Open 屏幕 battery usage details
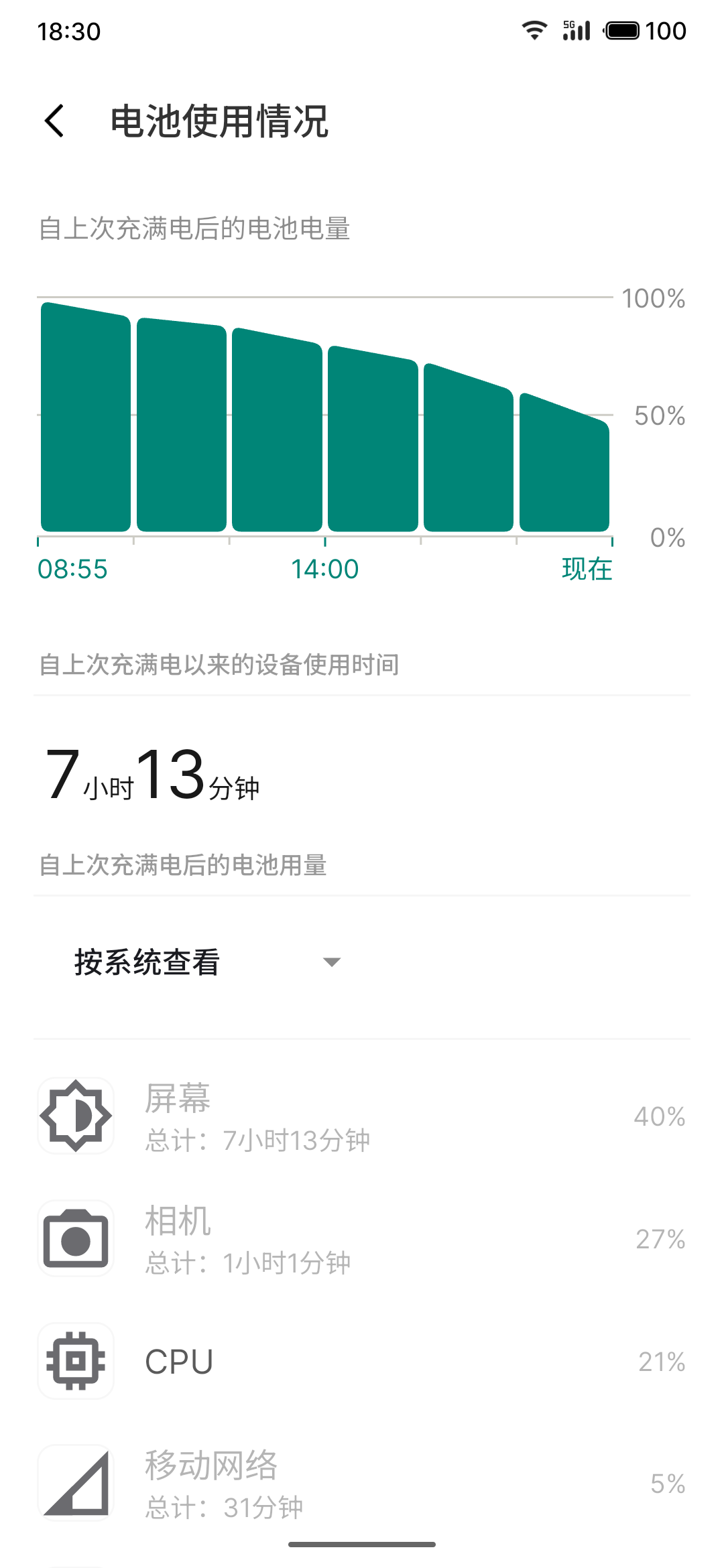The image size is (724, 1568). (x=362, y=1116)
